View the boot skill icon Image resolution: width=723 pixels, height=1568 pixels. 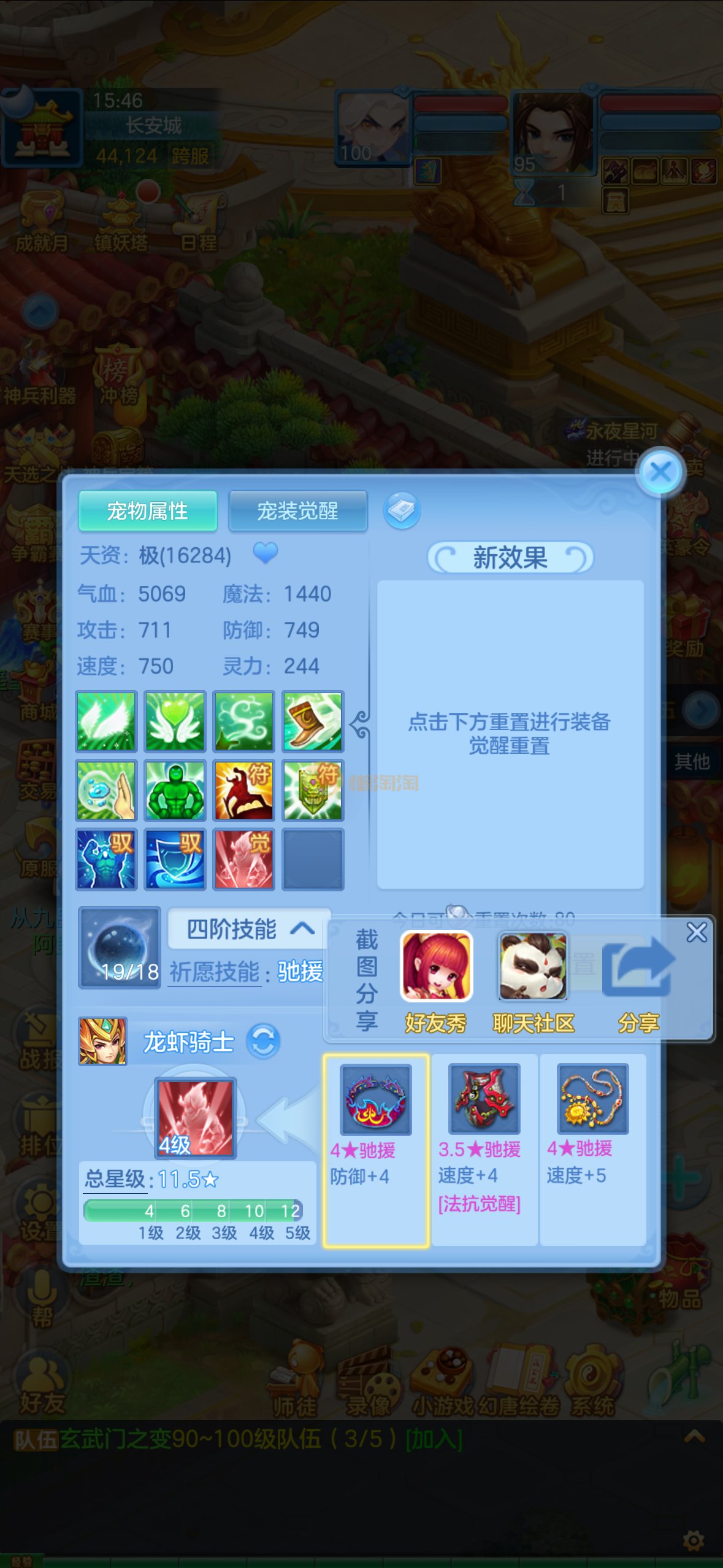coord(313,721)
